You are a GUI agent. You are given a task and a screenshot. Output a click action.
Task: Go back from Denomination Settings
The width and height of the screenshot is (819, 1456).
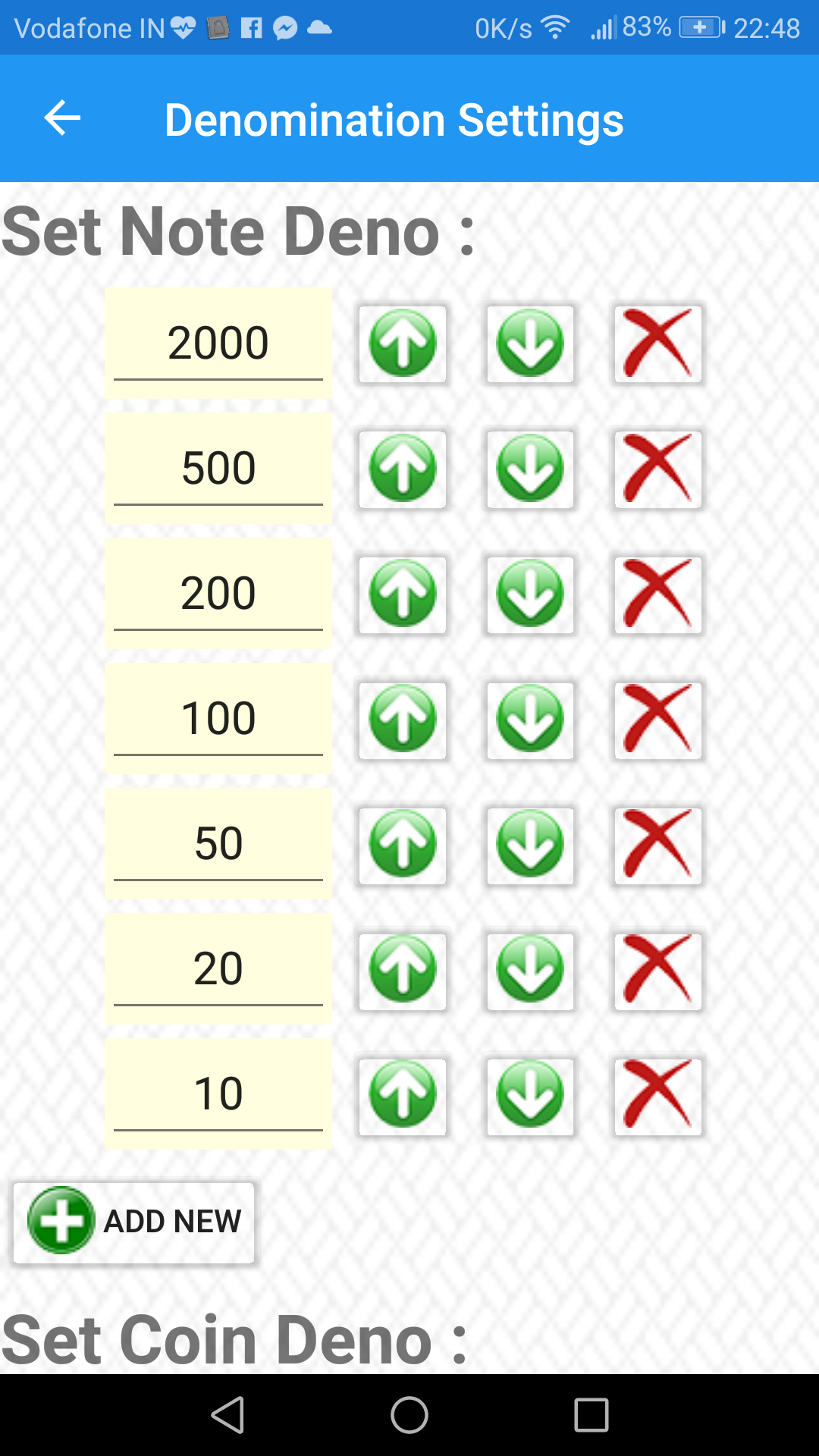[62, 118]
